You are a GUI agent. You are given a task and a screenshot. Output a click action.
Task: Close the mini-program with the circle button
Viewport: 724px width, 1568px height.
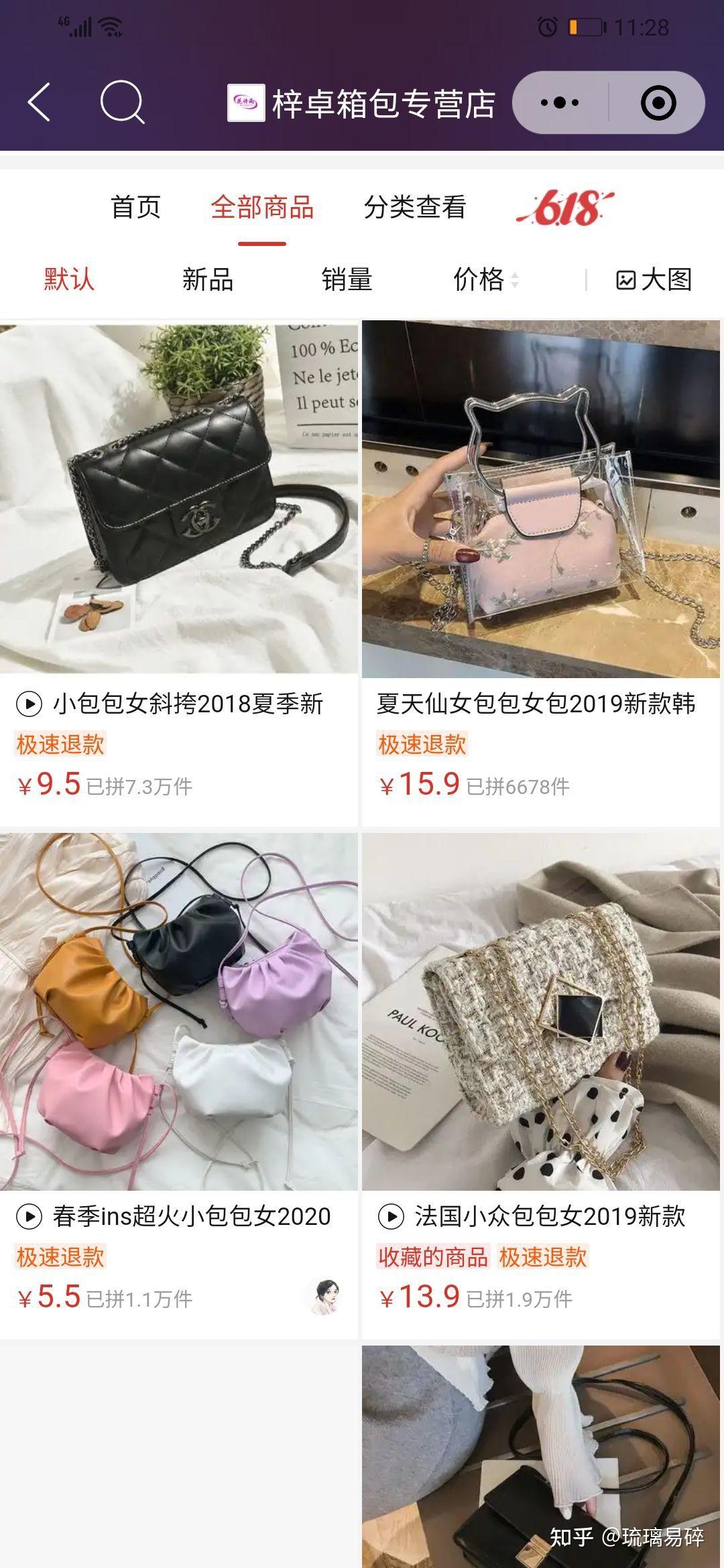pyautogui.click(x=658, y=103)
